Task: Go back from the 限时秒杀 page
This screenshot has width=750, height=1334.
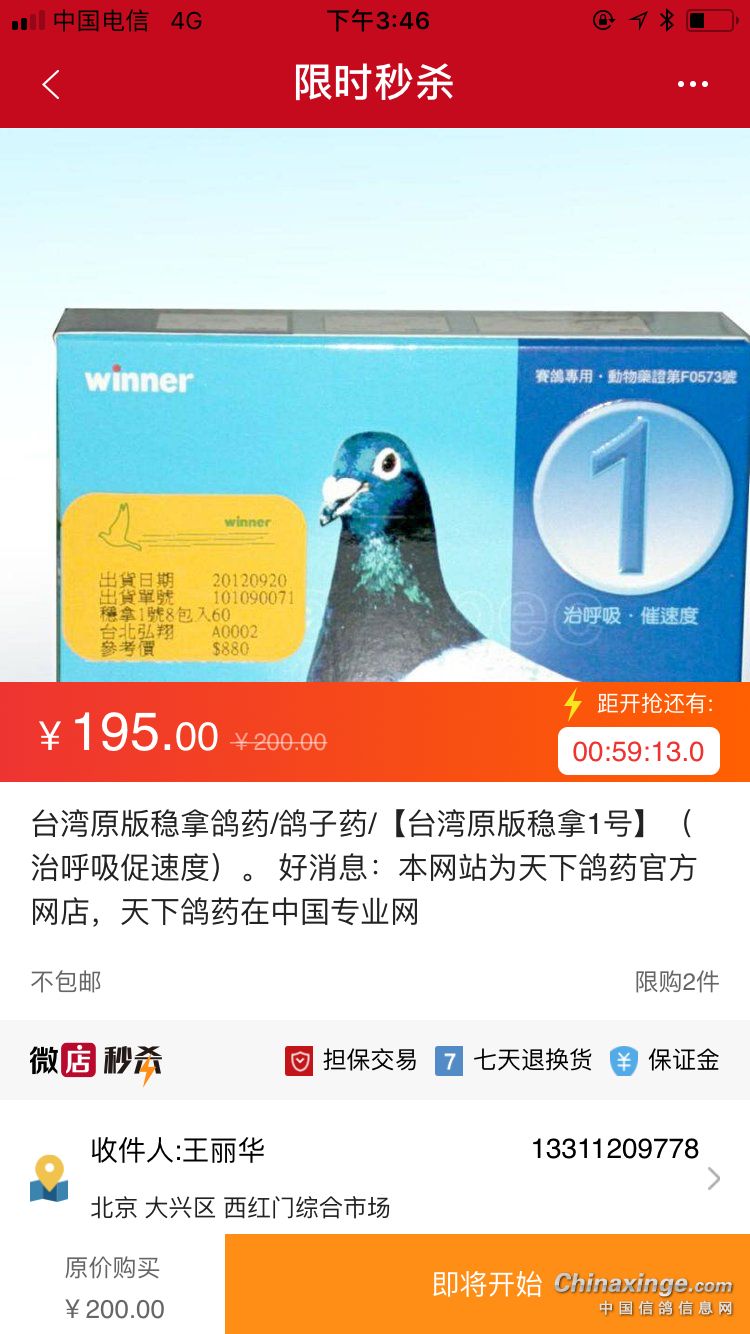Action: pos(51,84)
